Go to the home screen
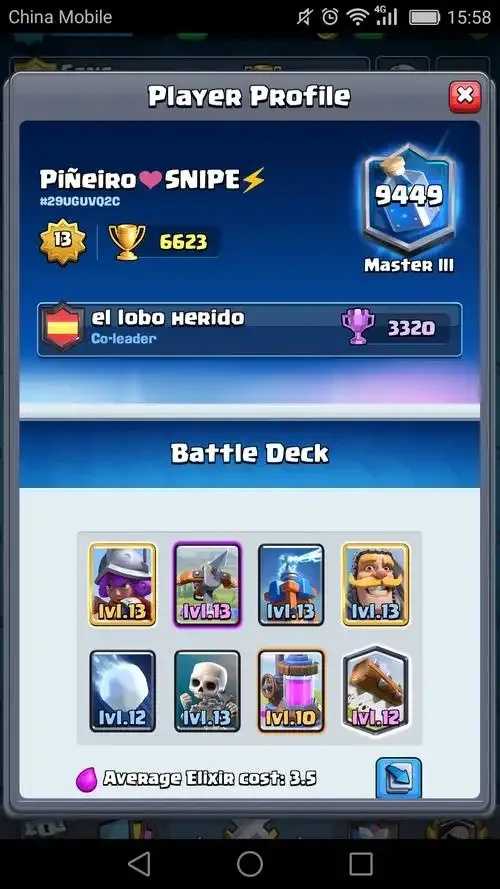This screenshot has width=500, height=889. (x=249, y=864)
